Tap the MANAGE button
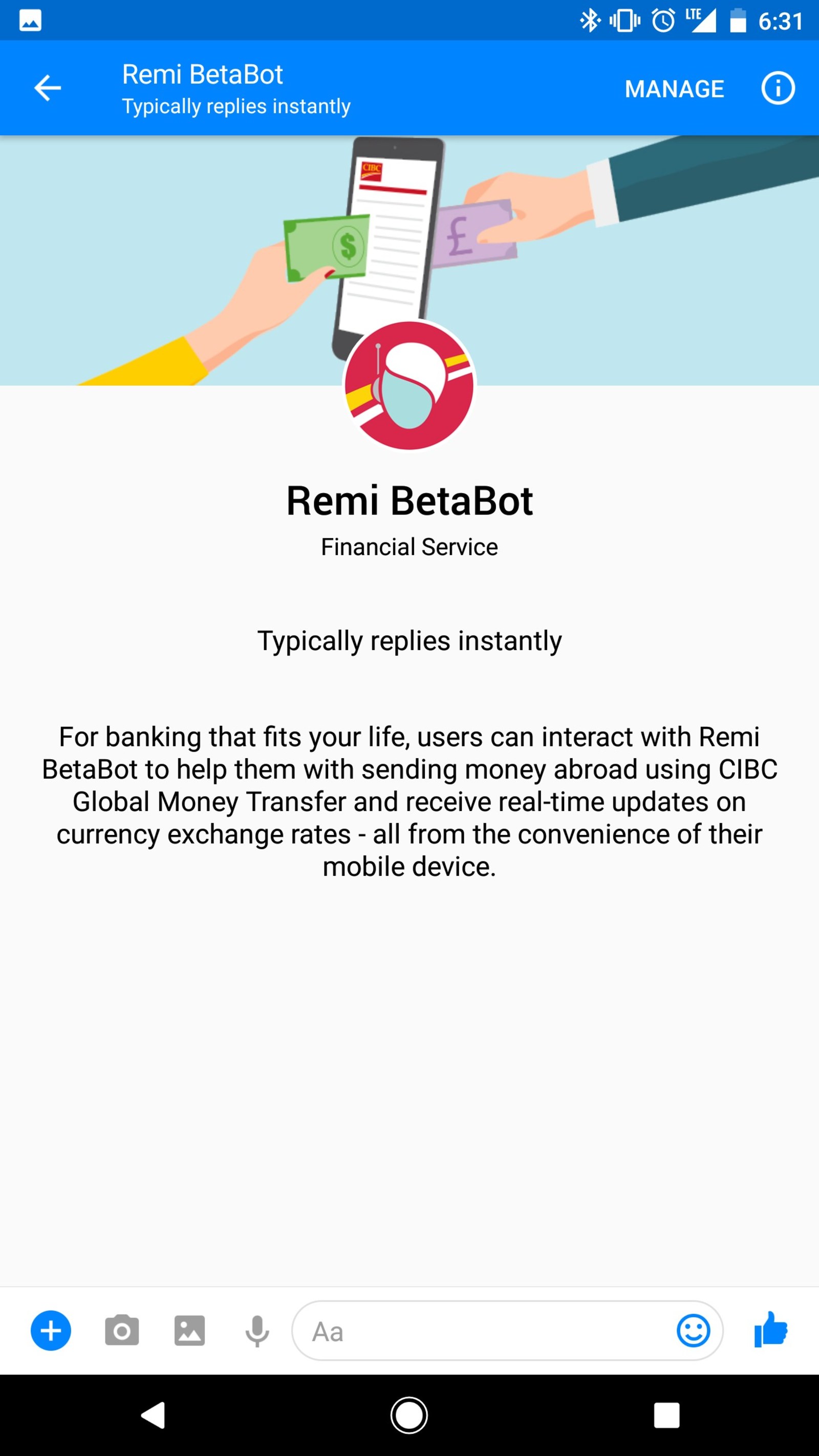This screenshot has width=819, height=1456. pyautogui.click(x=674, y=89)
